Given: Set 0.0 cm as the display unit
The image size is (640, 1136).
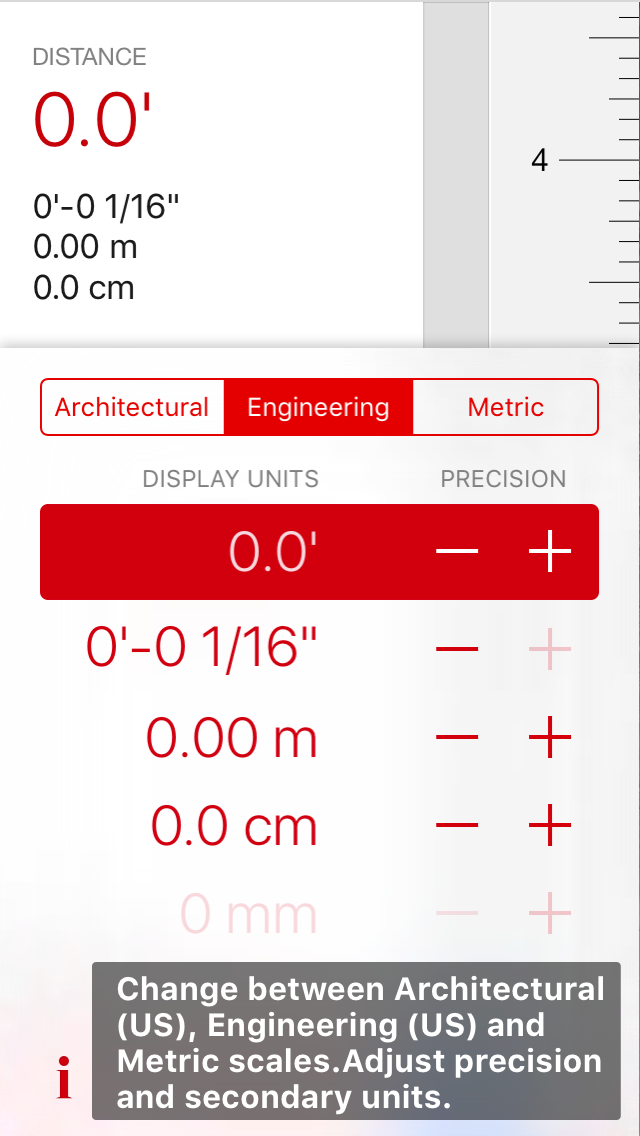Looking at the screenshot, I should click(234, 826).
